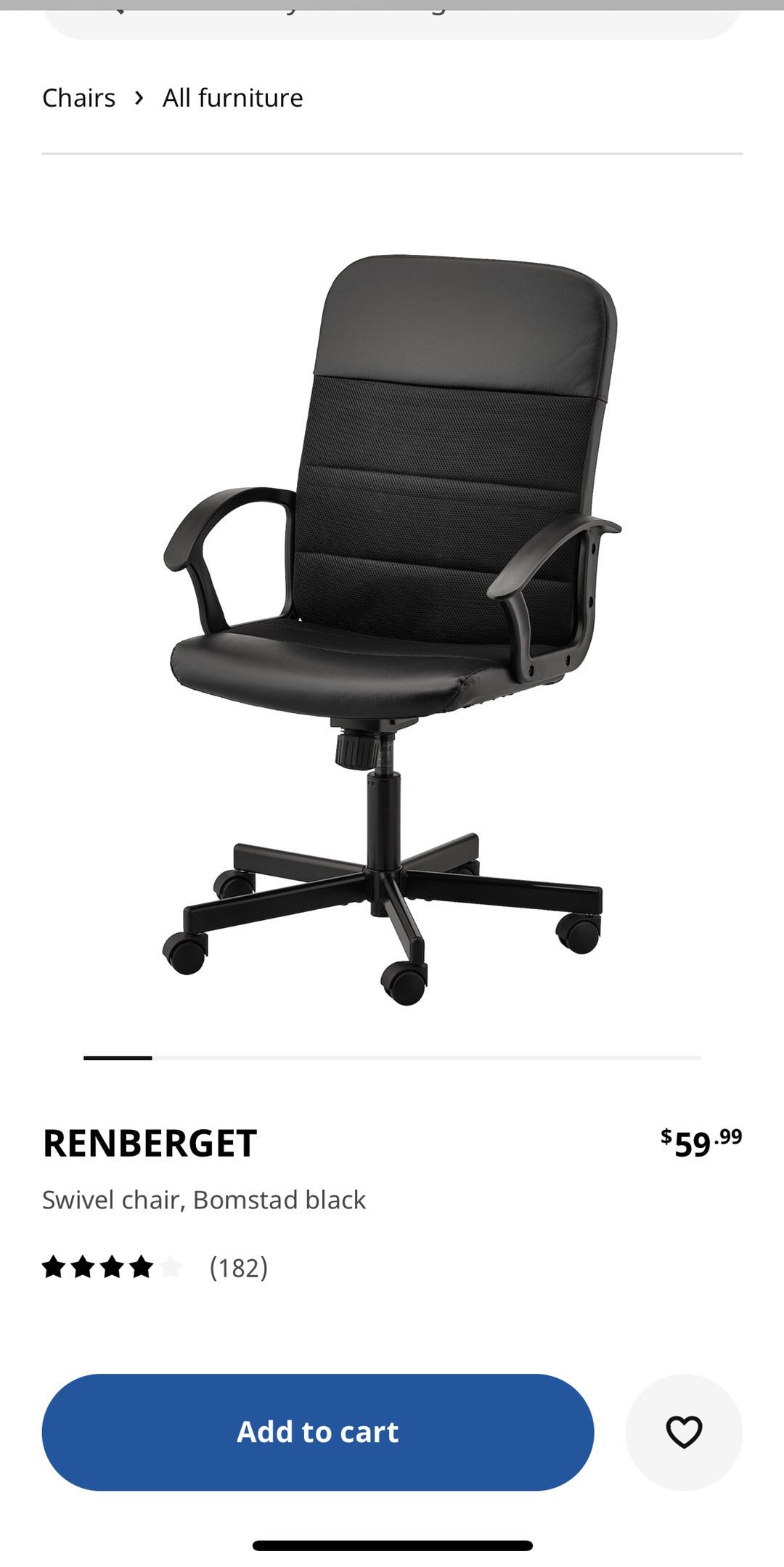The height and width of the screenshot is (1567, 784).
Task: Add RENBERGET chair to cart
Action: click(x=318, y=1432)
